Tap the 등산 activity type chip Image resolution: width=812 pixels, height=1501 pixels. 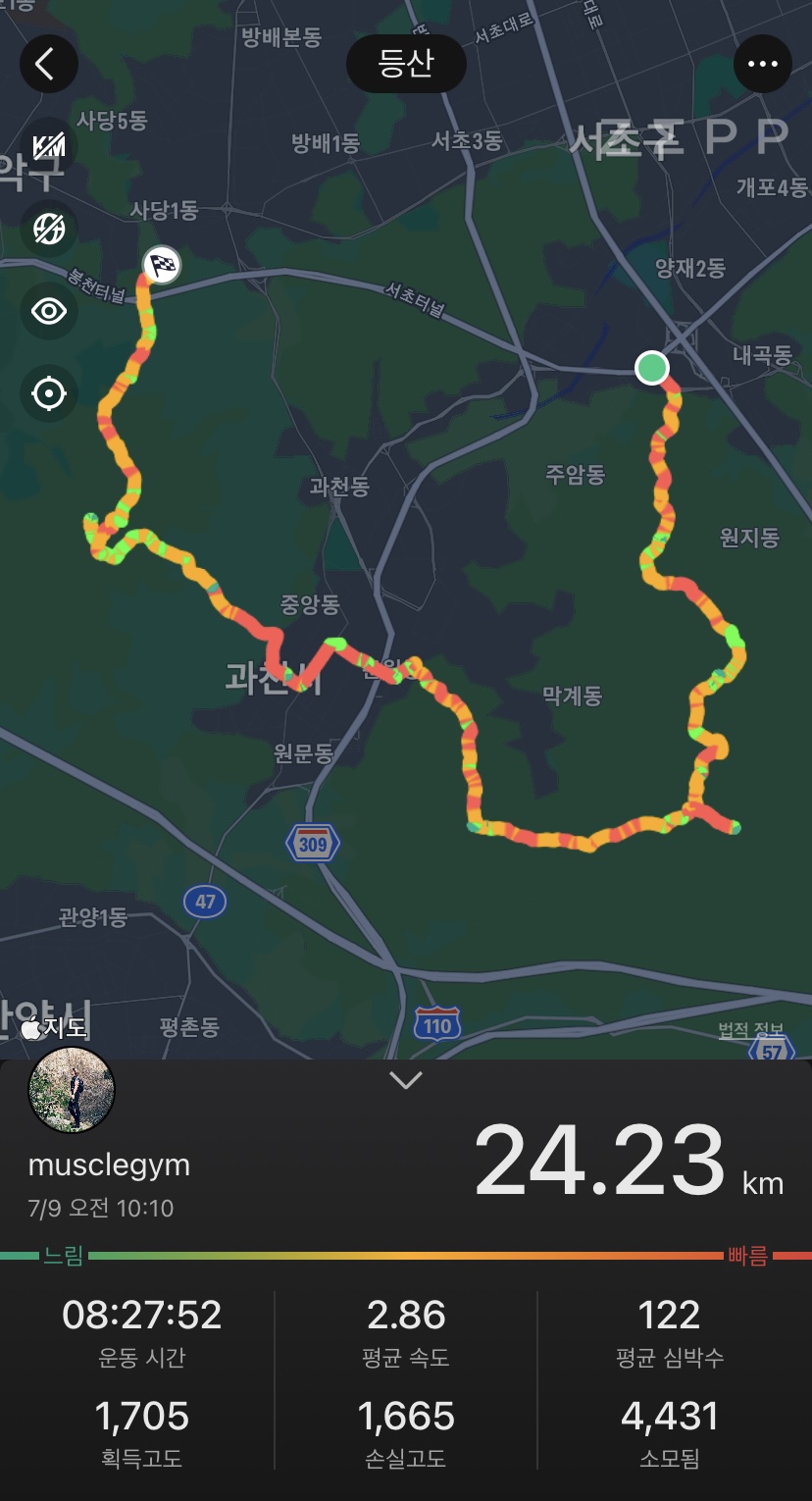pyautogui.click(x=406, y=65)
